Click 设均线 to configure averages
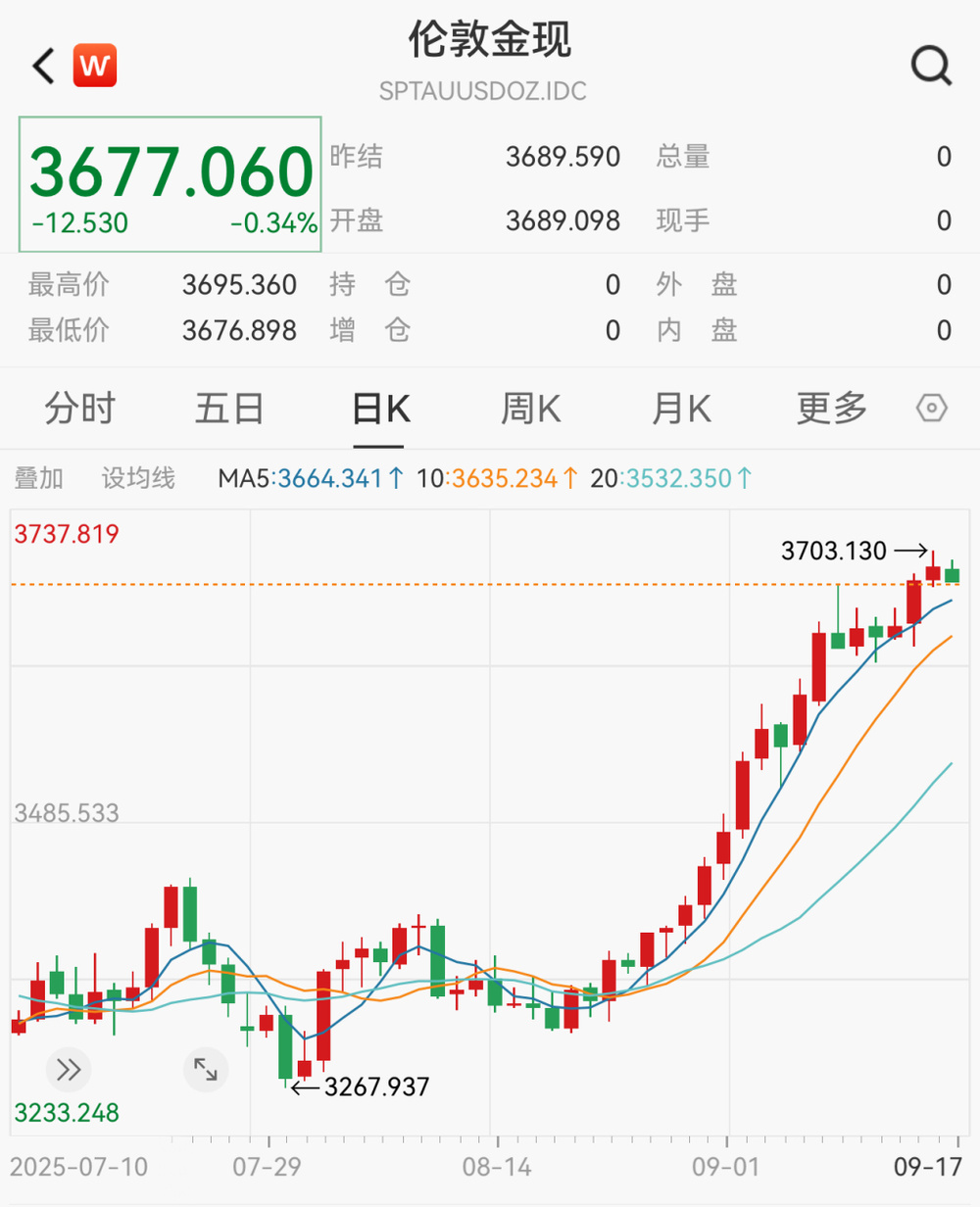 click(139, 477)
